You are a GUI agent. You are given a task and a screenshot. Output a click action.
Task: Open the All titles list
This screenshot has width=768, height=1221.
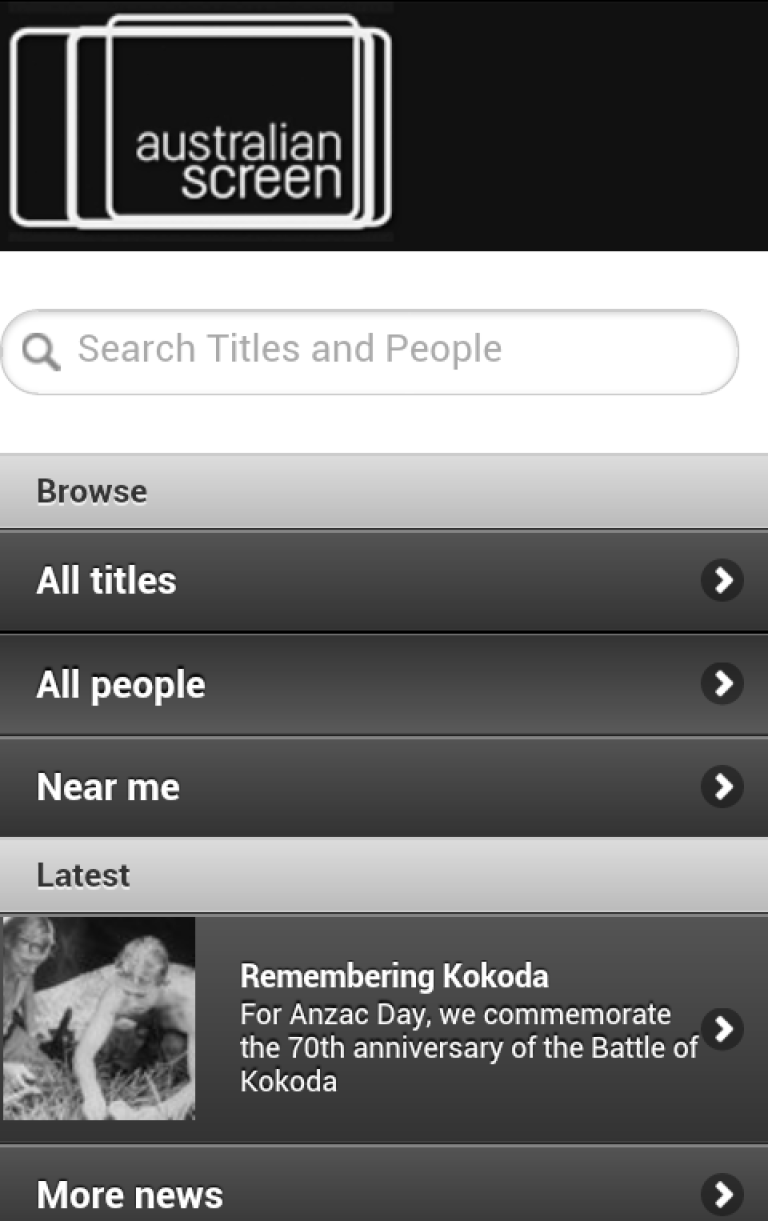click(x=384, y=581)
